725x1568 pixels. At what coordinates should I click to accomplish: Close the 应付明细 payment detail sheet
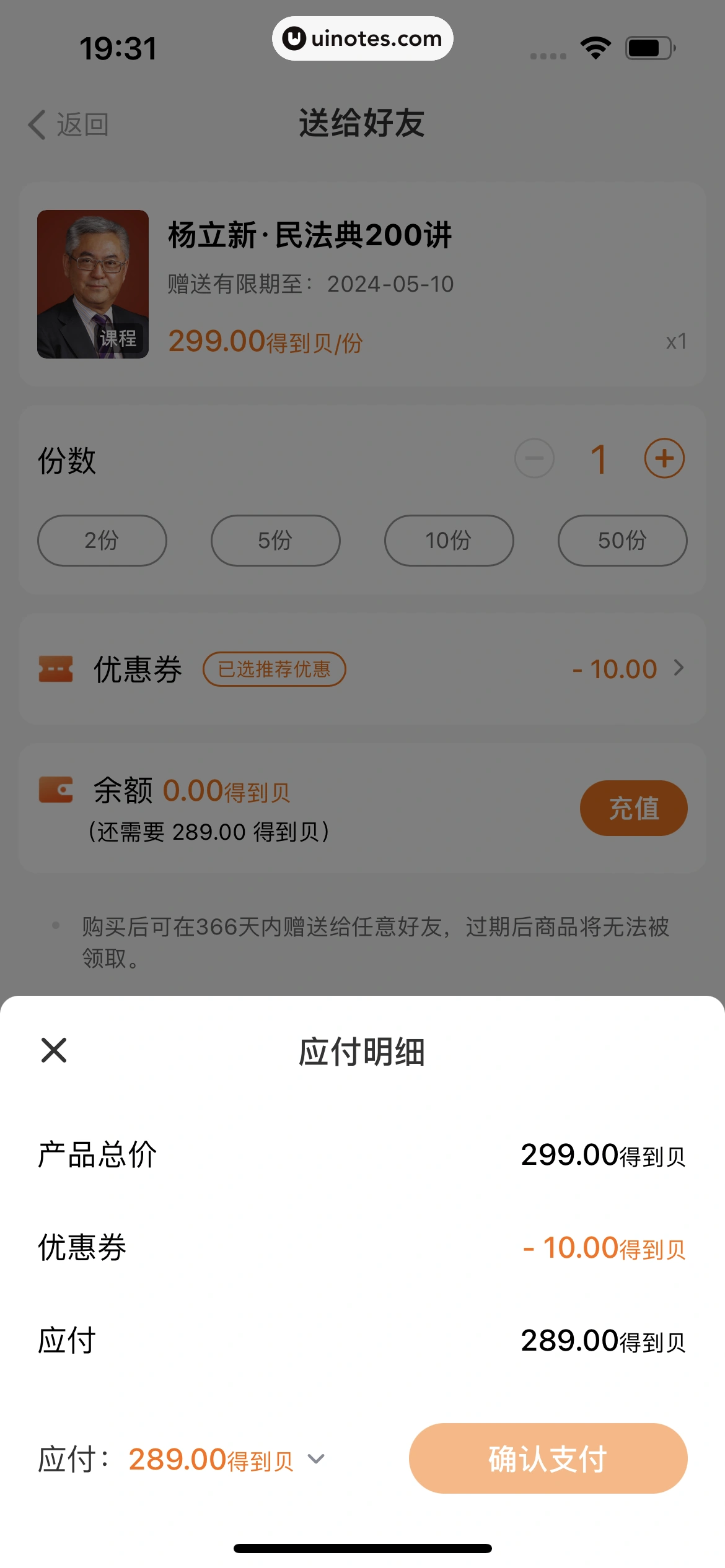[x=54, y=1050]
